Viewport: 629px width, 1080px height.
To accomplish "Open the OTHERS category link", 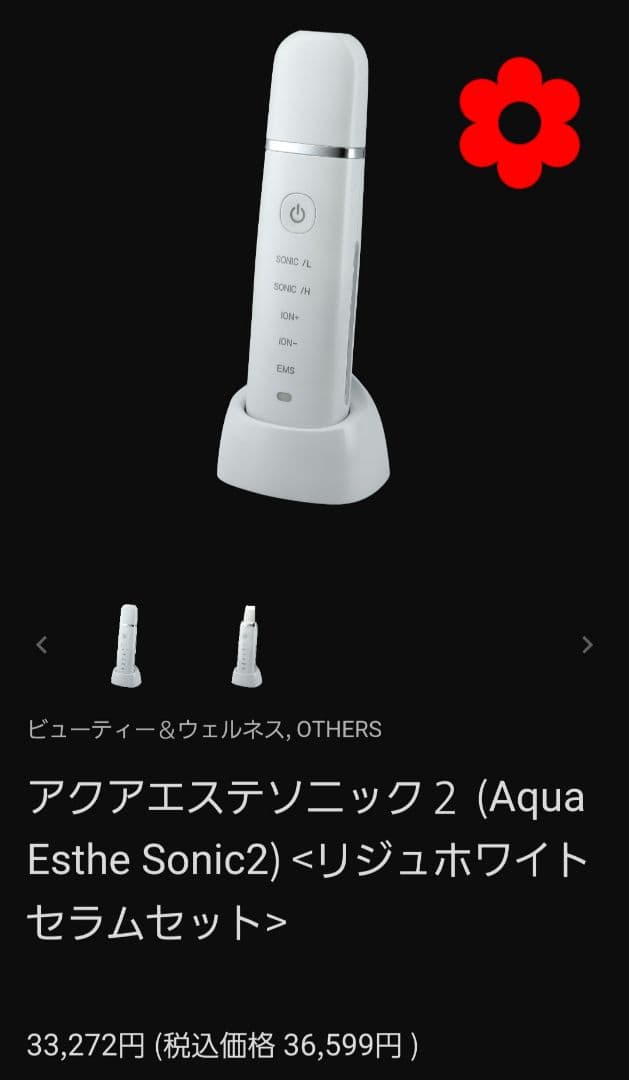I will pyautogui.click(x=339, y=729).
